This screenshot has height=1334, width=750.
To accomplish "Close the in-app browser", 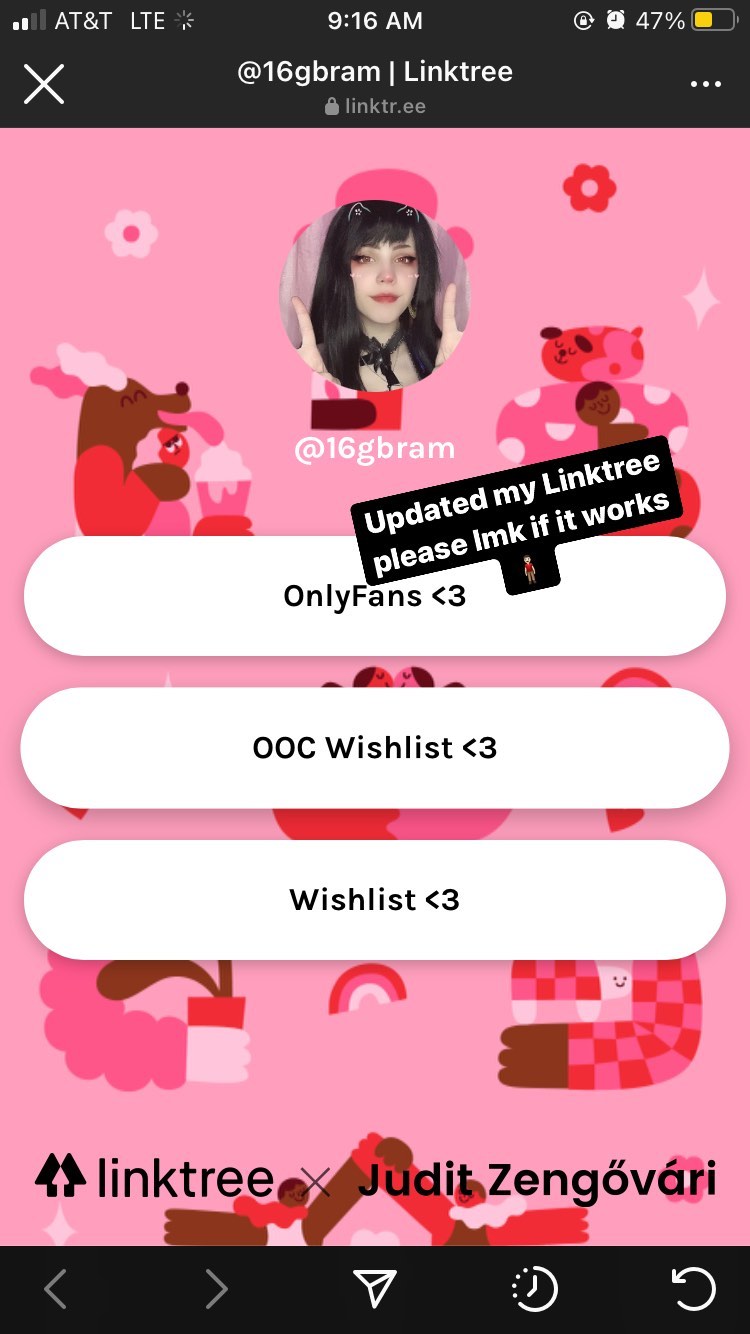I will (44, 84).
